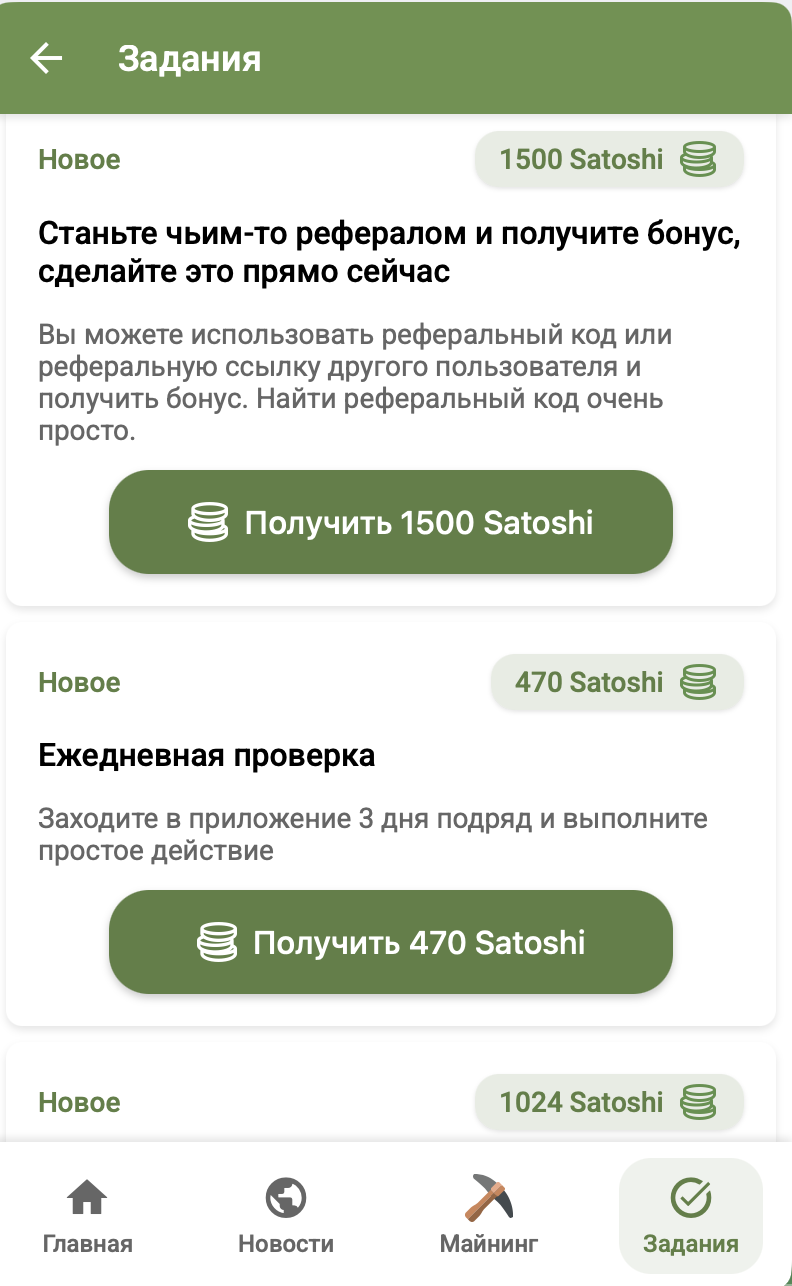Tap the Получить 1500 Satoshi button

point(390,522)
